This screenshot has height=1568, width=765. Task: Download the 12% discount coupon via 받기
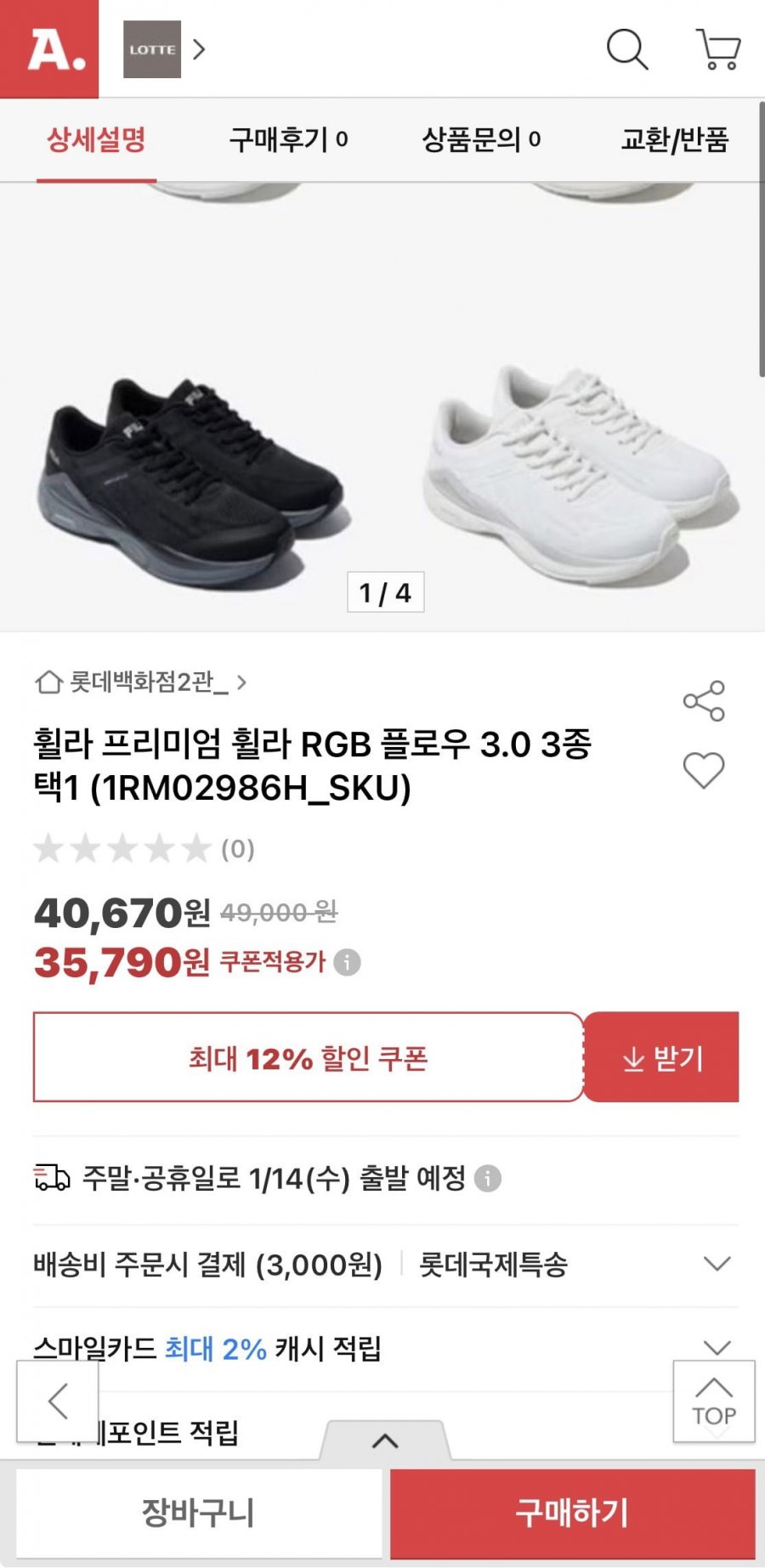tap(661, 1058)
